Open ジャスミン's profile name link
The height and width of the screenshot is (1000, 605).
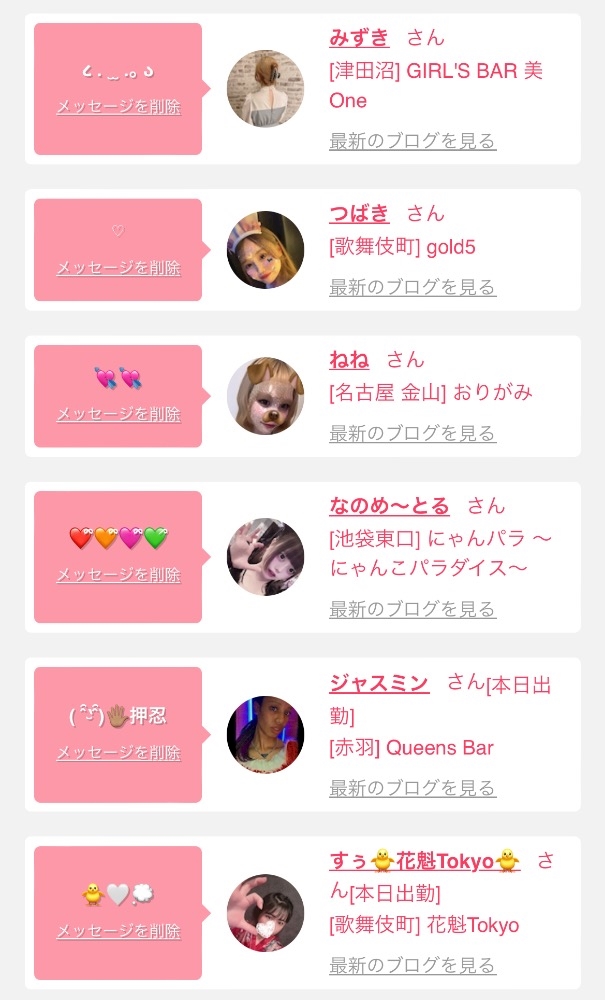379,684
